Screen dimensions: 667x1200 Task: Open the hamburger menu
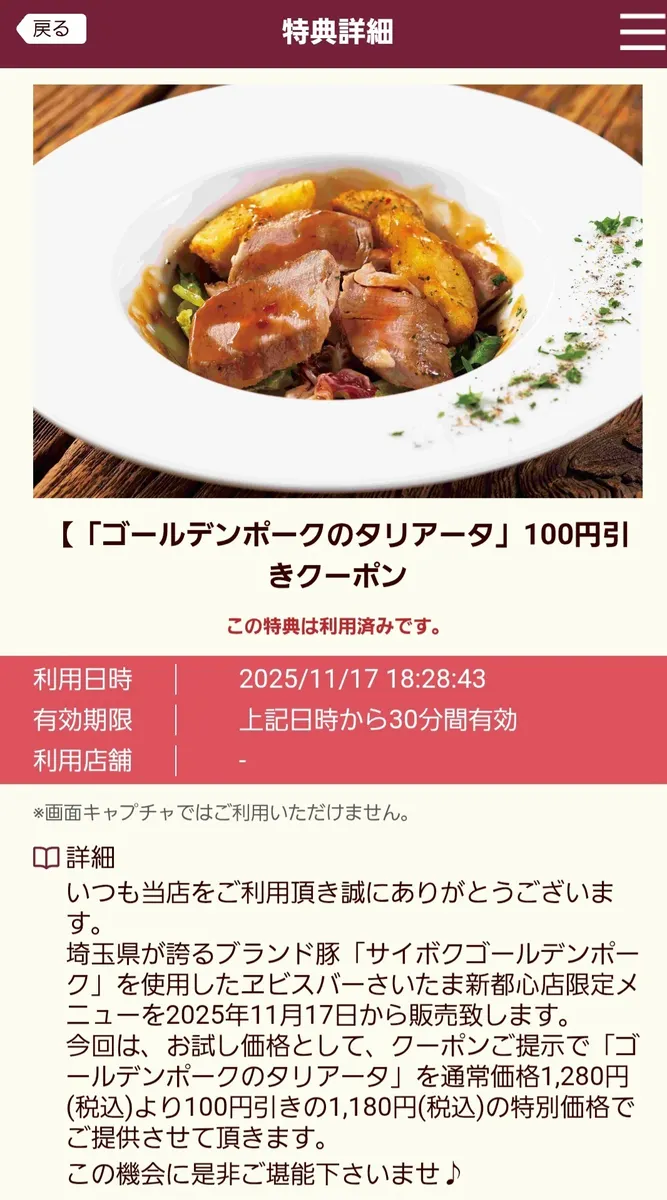[641, 32]
